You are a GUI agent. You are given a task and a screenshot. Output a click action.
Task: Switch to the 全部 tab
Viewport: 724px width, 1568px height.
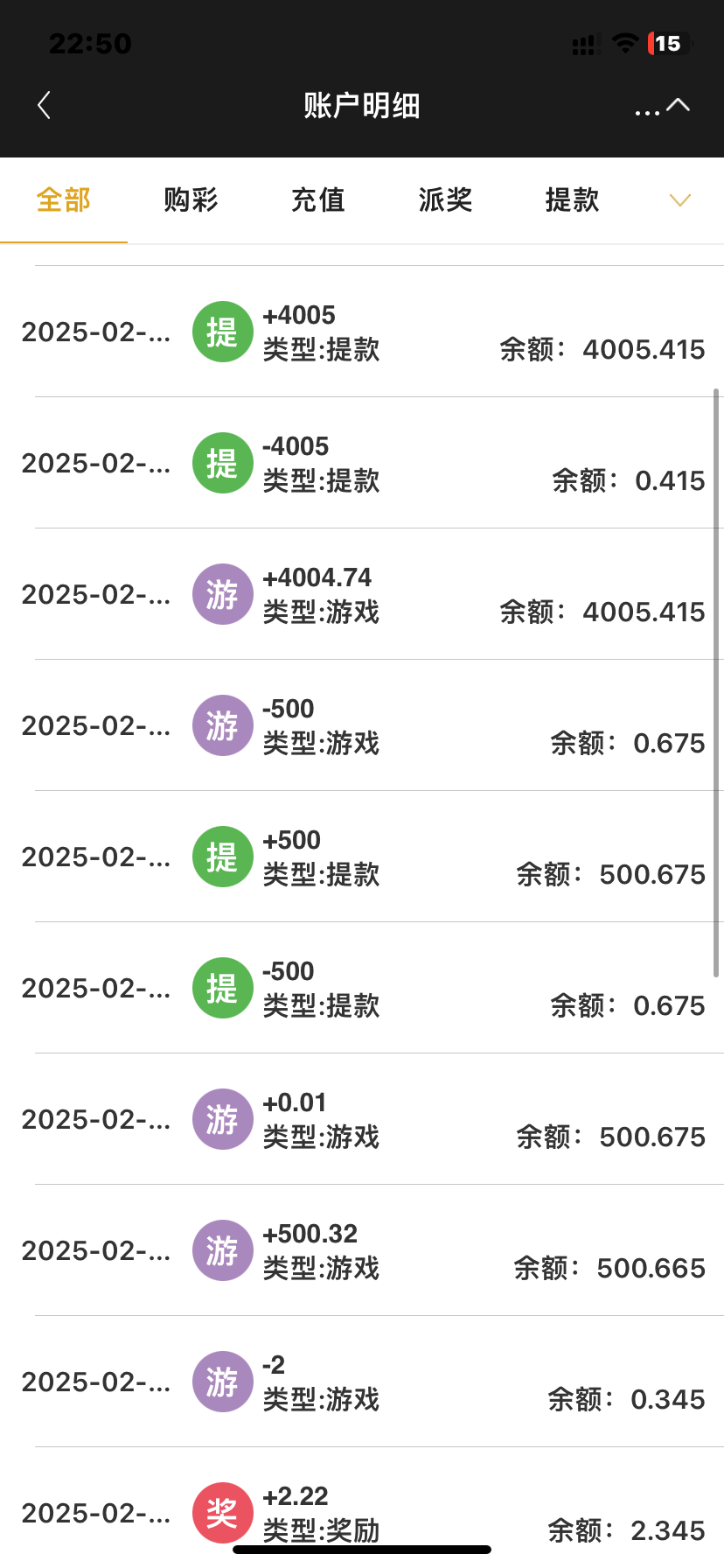coord(63,200)
